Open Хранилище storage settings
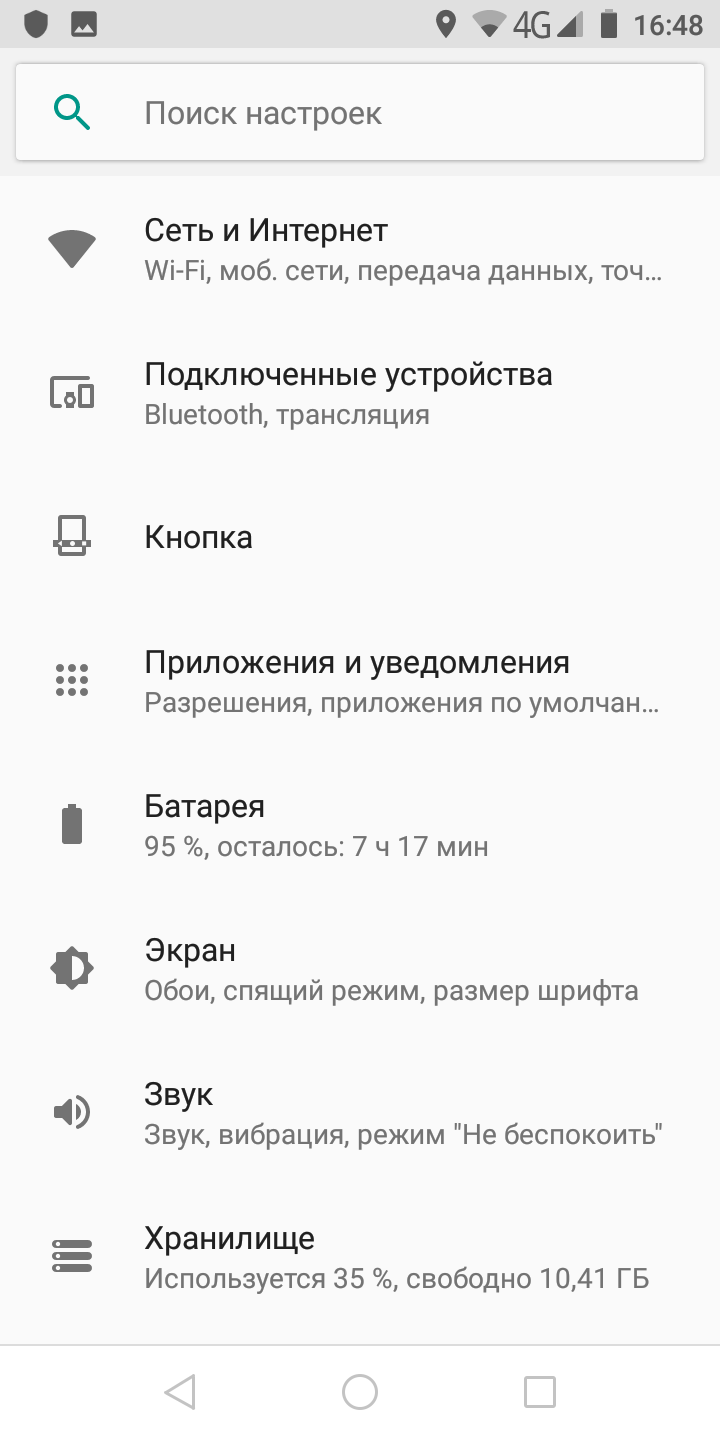 [x=360, y=1257]
